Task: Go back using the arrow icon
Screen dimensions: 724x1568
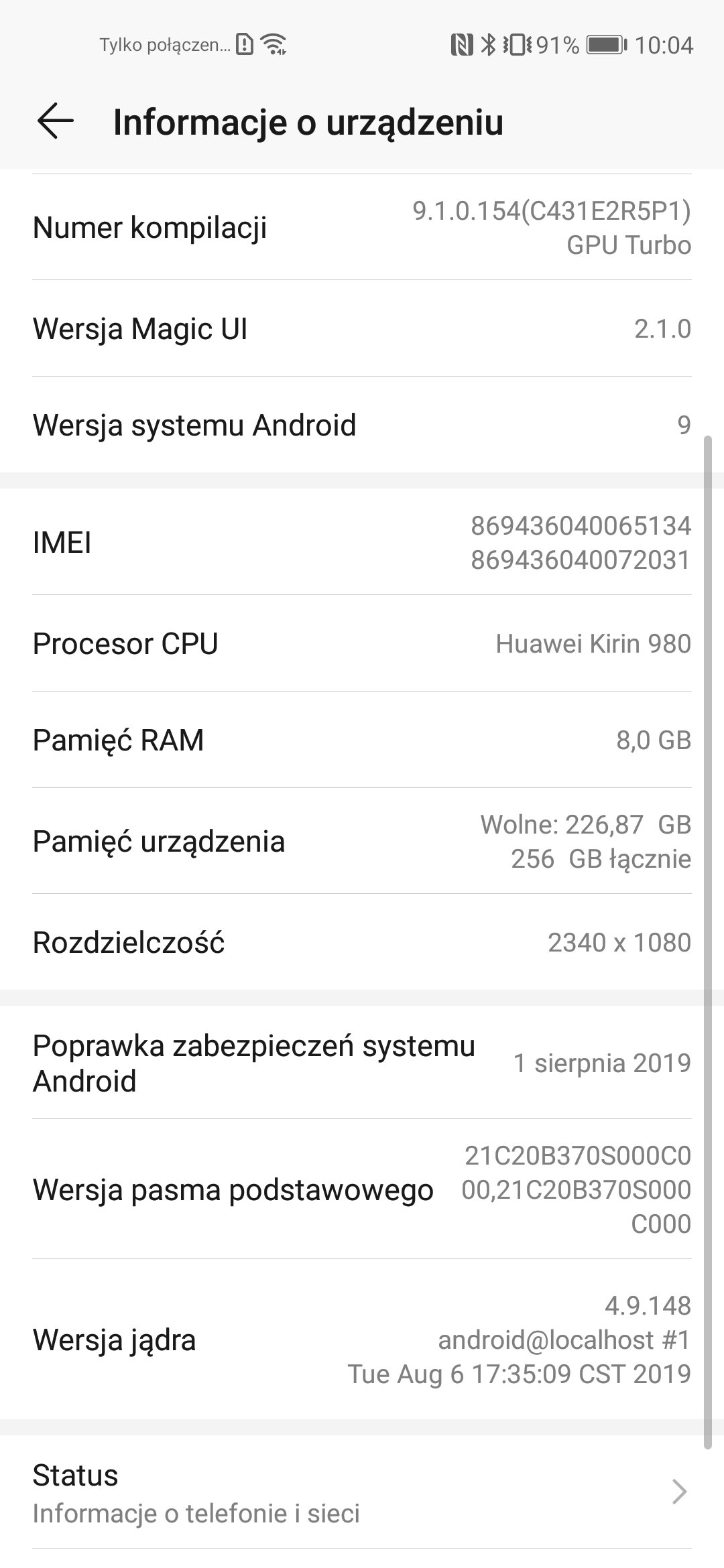Action: click(x=55, y=121)
